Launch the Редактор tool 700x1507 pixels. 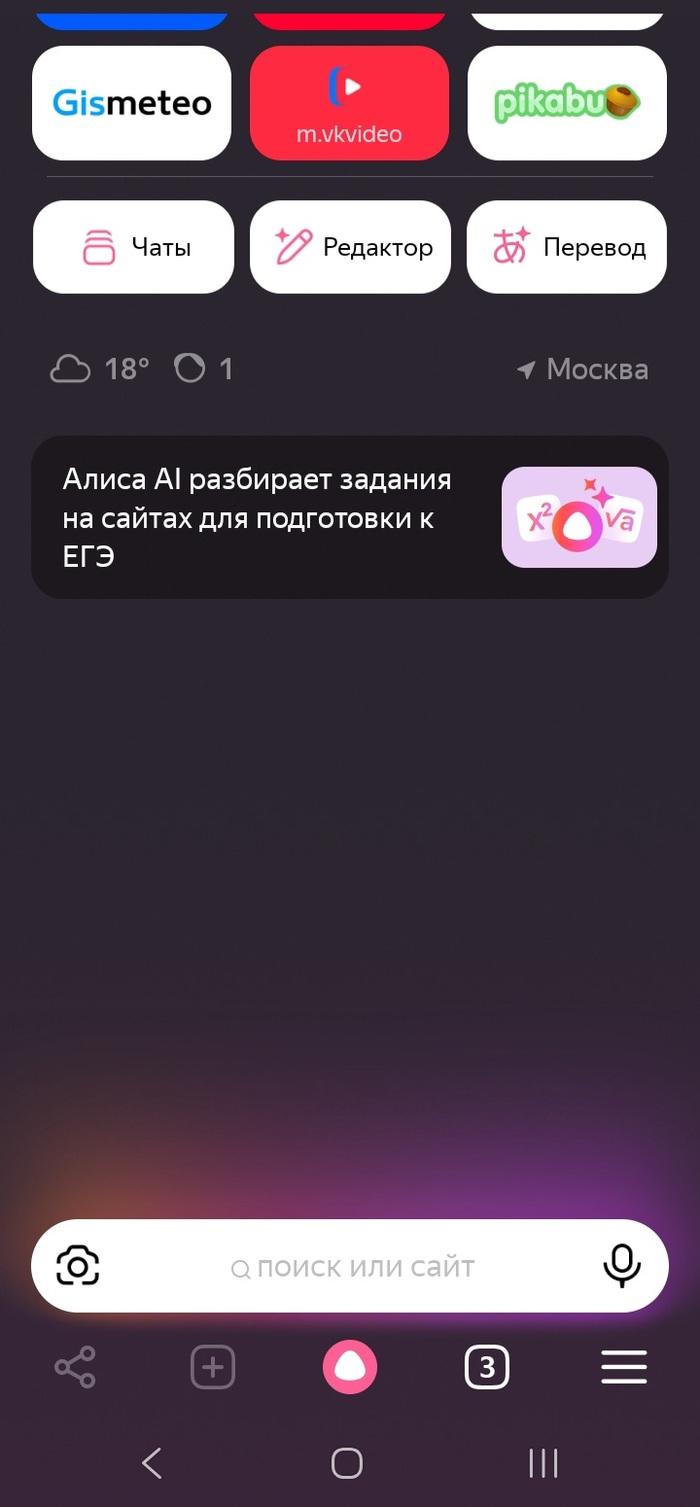pos(350,247)
